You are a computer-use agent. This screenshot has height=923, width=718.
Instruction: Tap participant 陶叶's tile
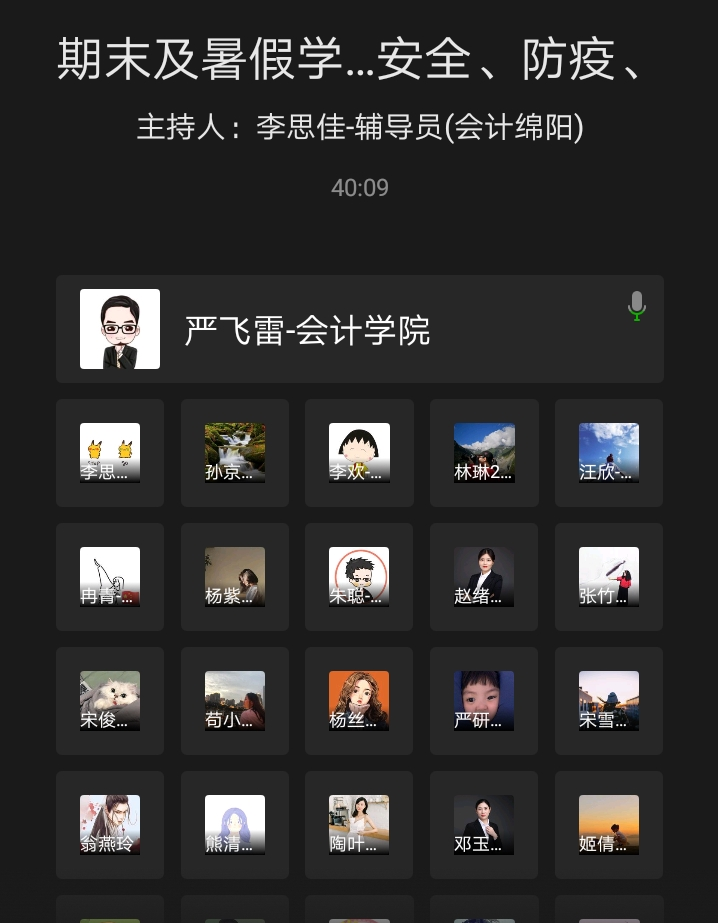pos(359,825)
